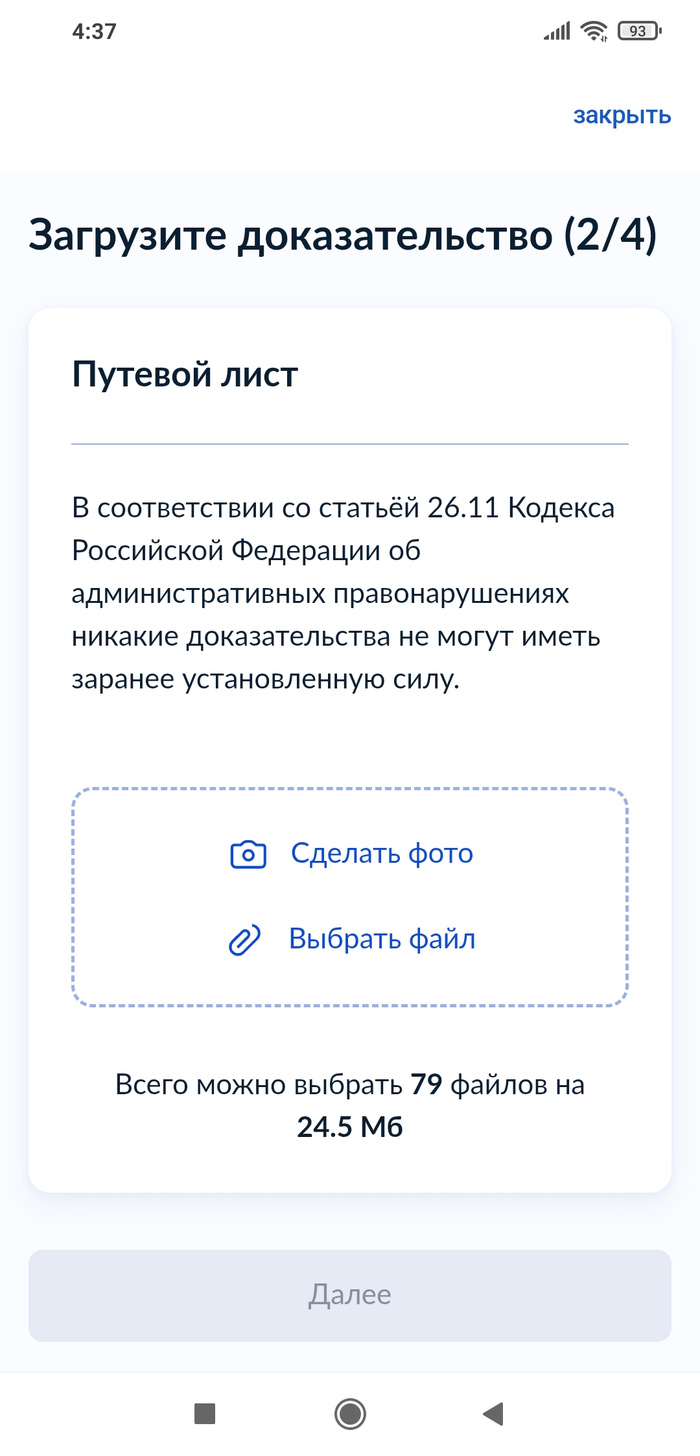
Task: Close the upload screen via 'закрыть'
Action: coord(621,115)
